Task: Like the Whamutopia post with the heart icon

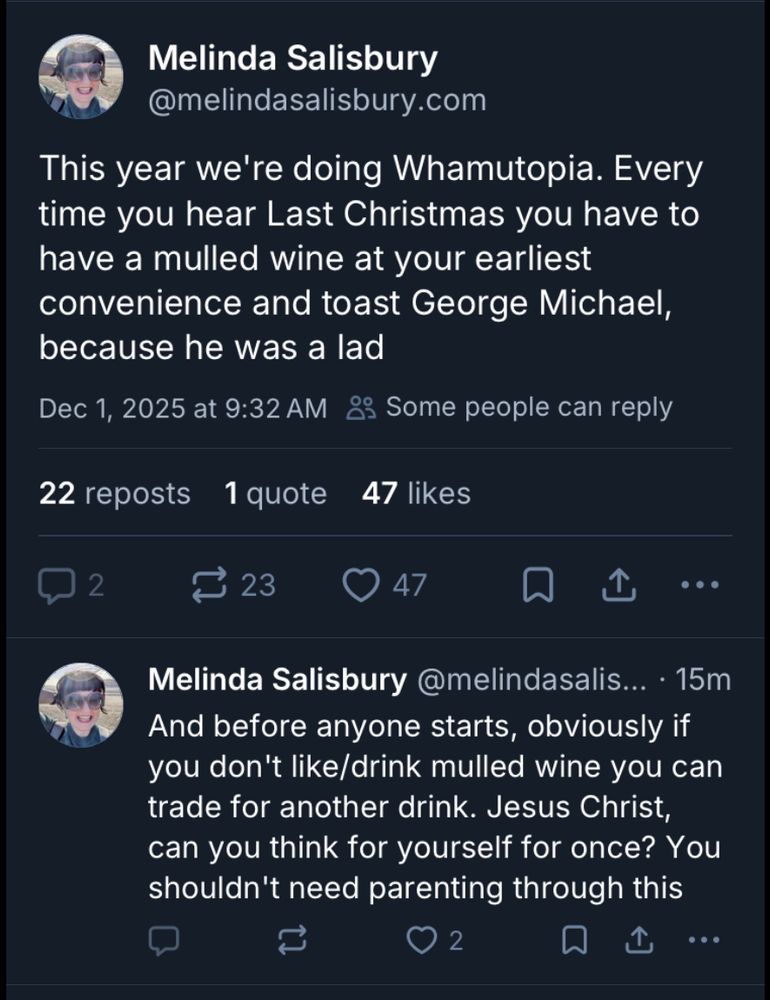Action: coord(362,584)
